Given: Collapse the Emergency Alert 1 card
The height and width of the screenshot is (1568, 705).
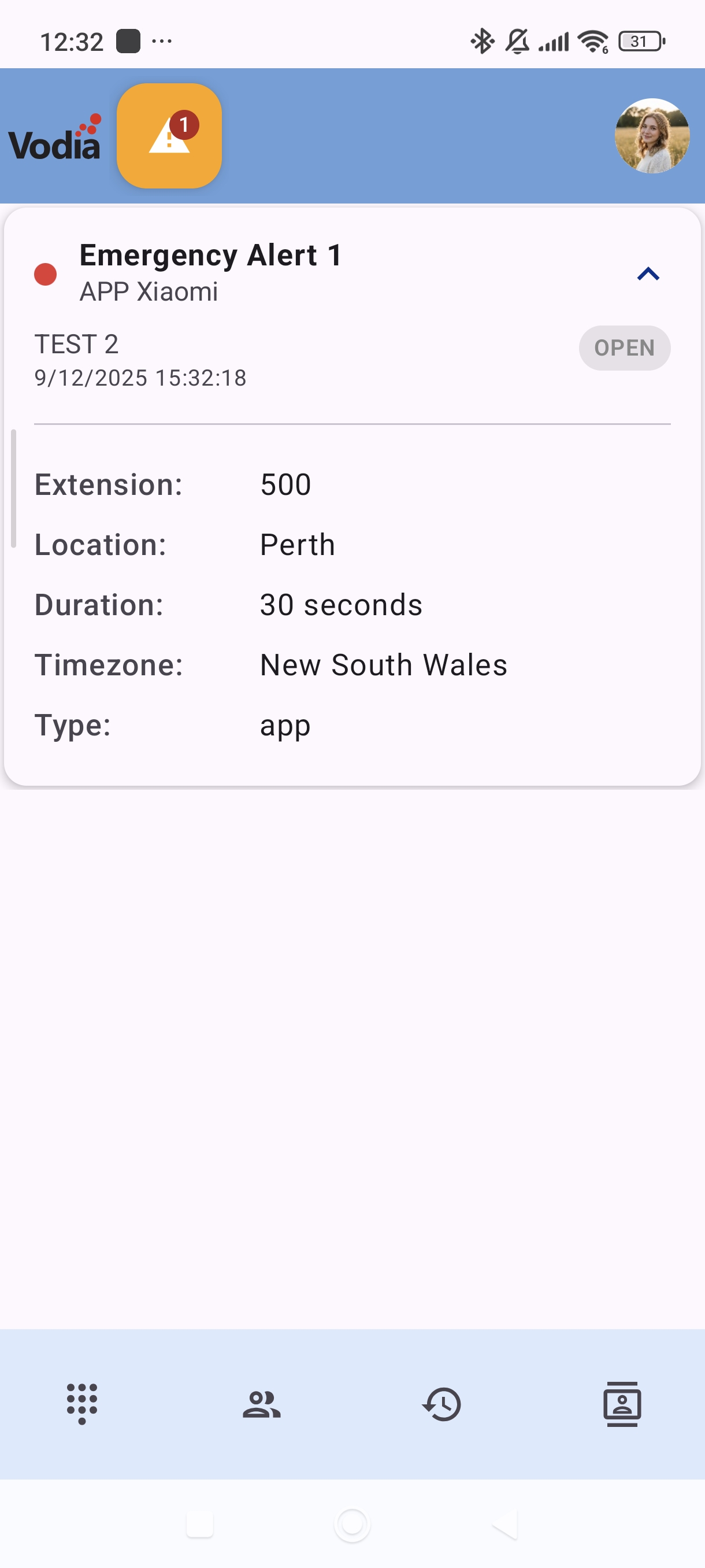Looking at the screenshot, I should click(648, 274).
